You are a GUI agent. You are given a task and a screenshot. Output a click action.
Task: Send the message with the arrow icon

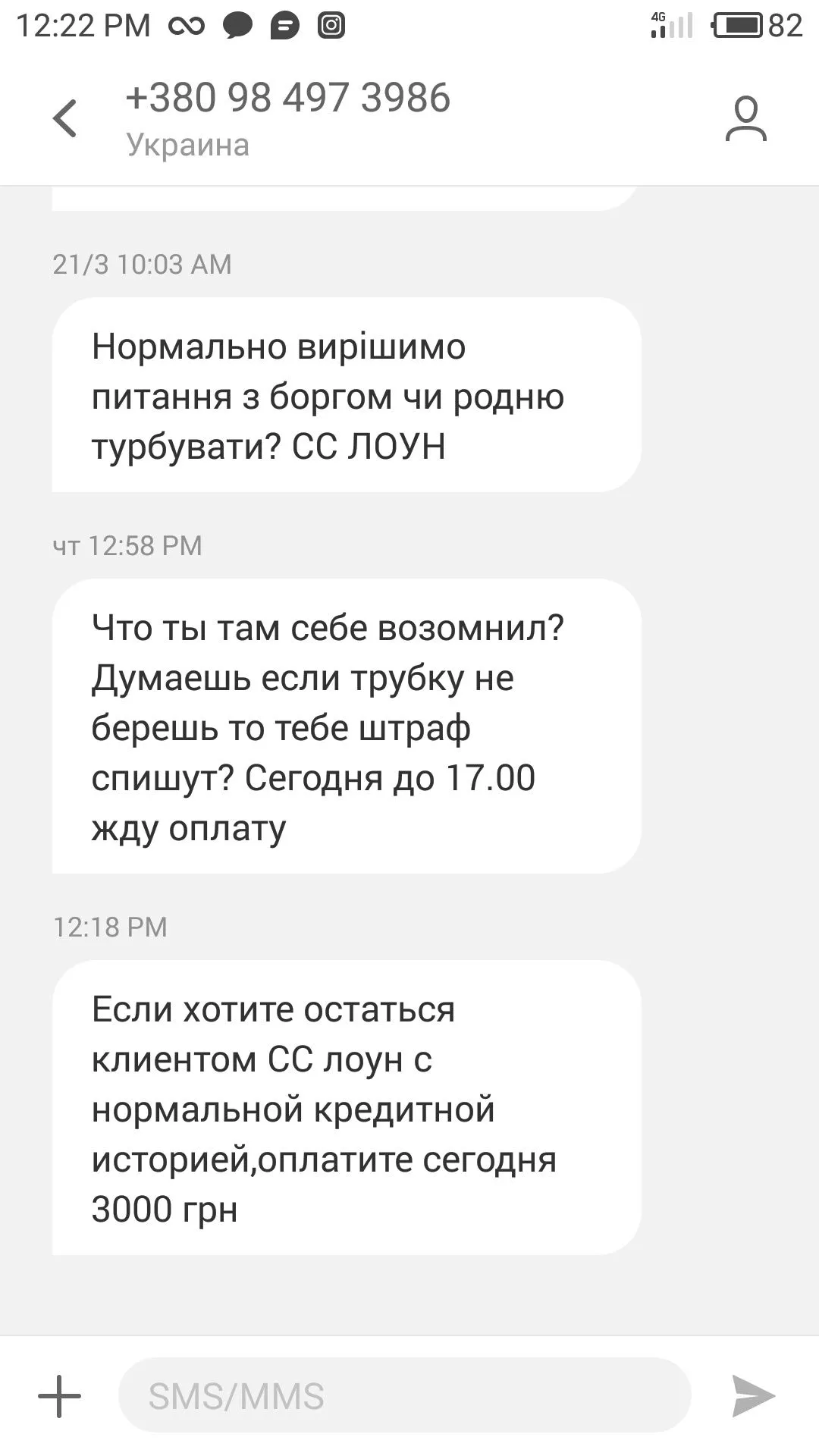click(x=753, y=1396)
